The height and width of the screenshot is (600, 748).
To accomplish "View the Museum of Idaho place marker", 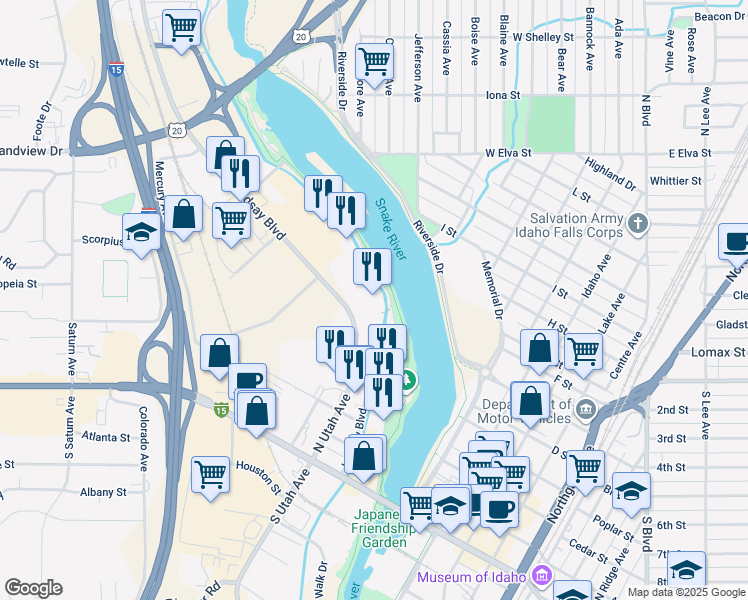I will tap(543, 575).
